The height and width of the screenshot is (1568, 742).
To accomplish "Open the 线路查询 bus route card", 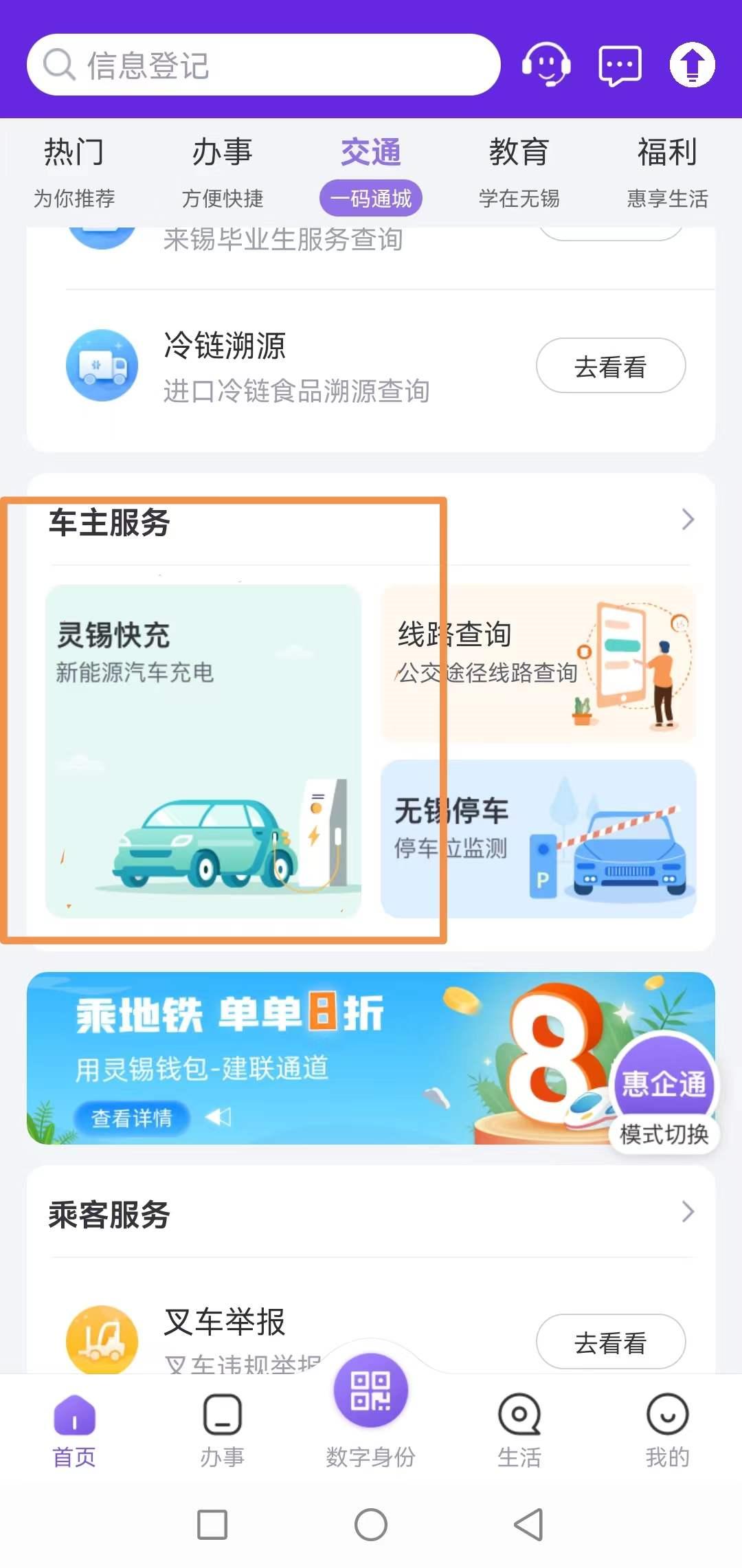I will [539, 663].
